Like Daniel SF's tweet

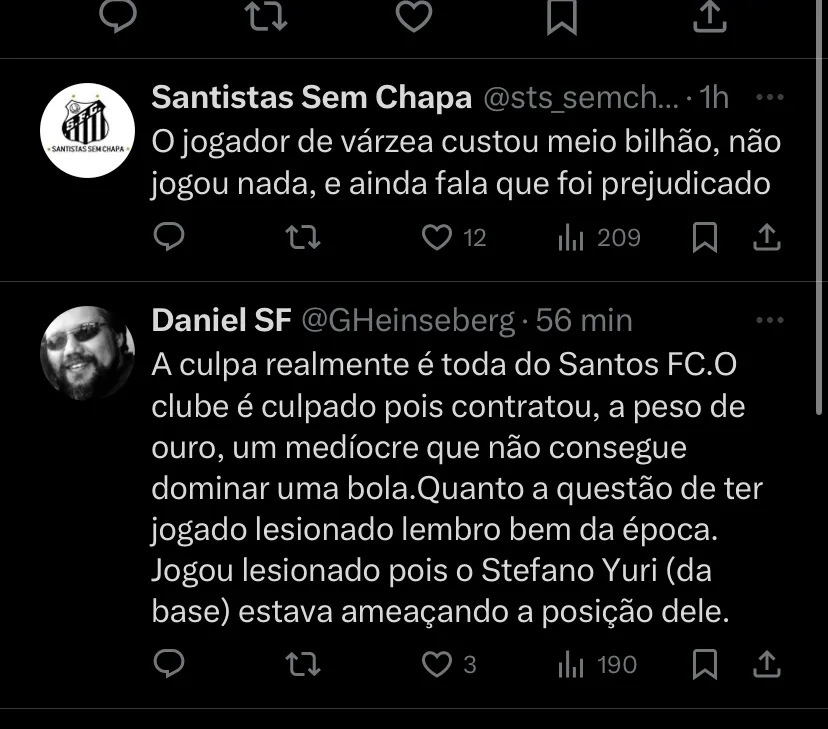(436, 664)
